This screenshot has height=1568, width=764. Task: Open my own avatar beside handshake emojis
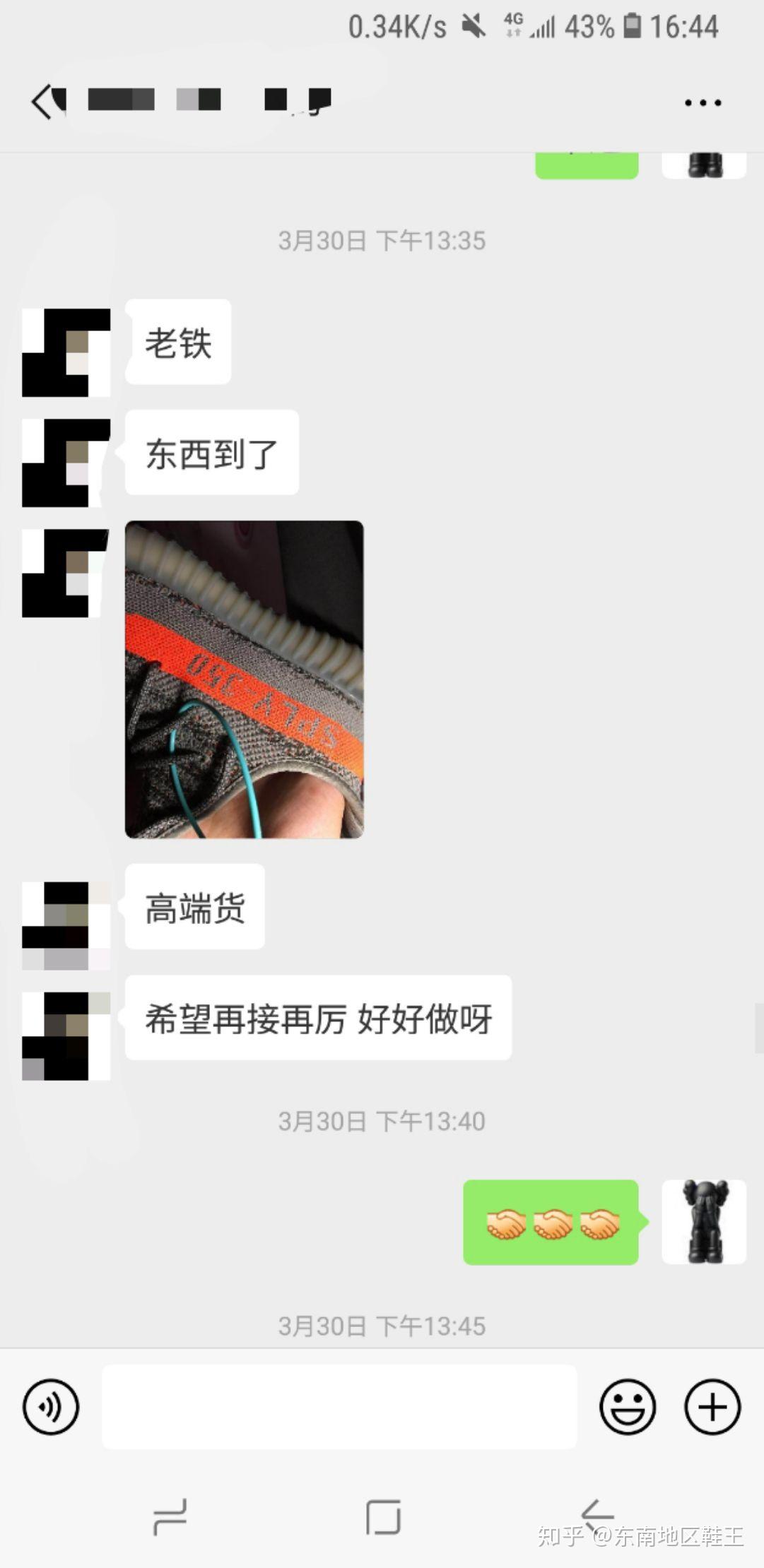click(x=704, y=1222)
